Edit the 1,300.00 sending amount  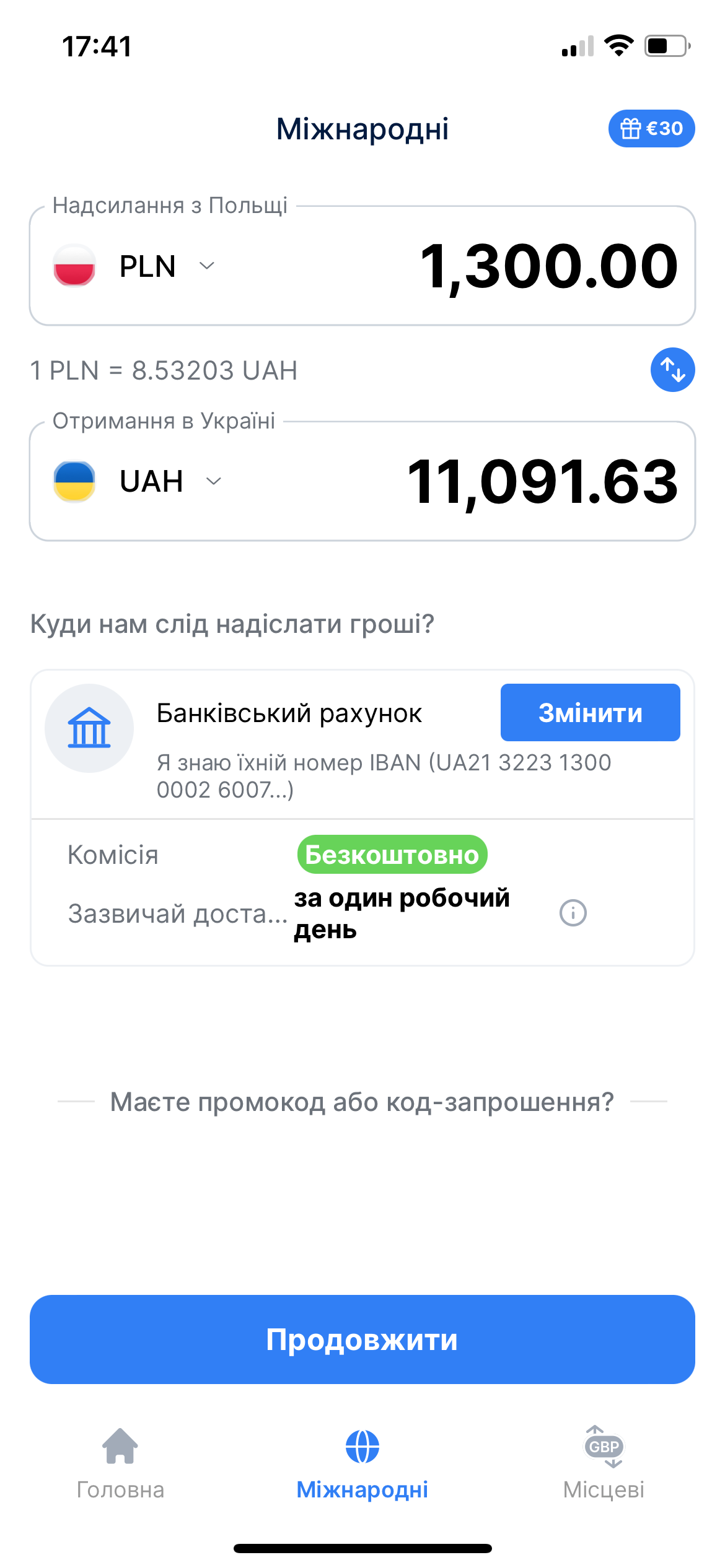[548, 266]
